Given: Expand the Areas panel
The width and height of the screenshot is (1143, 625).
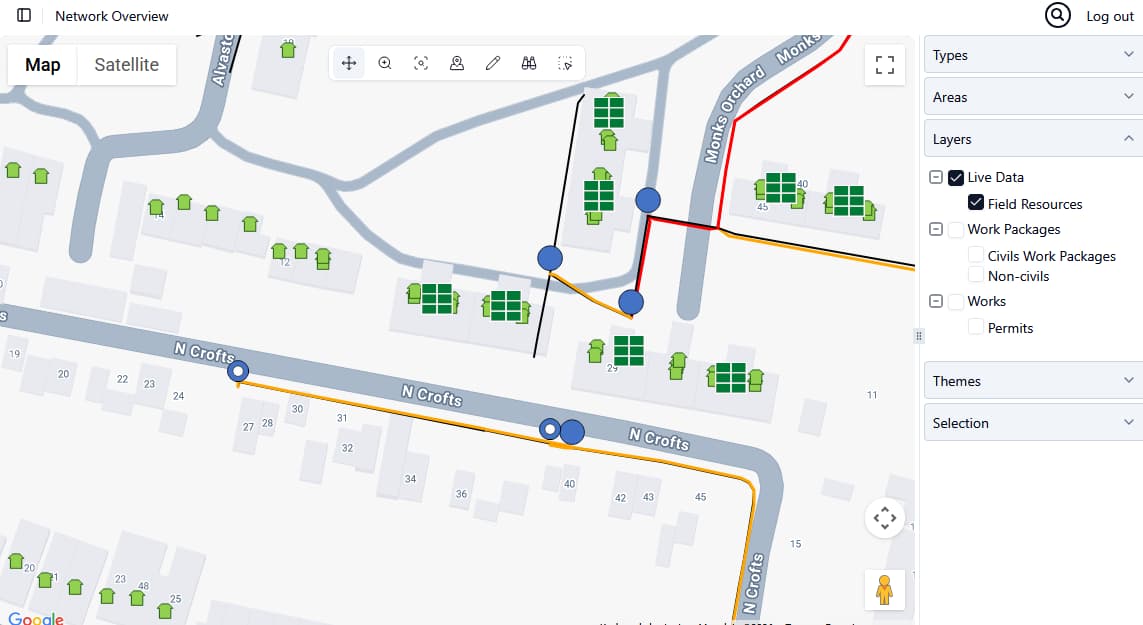Looking at the screenshot, I should click(1033, 97).
